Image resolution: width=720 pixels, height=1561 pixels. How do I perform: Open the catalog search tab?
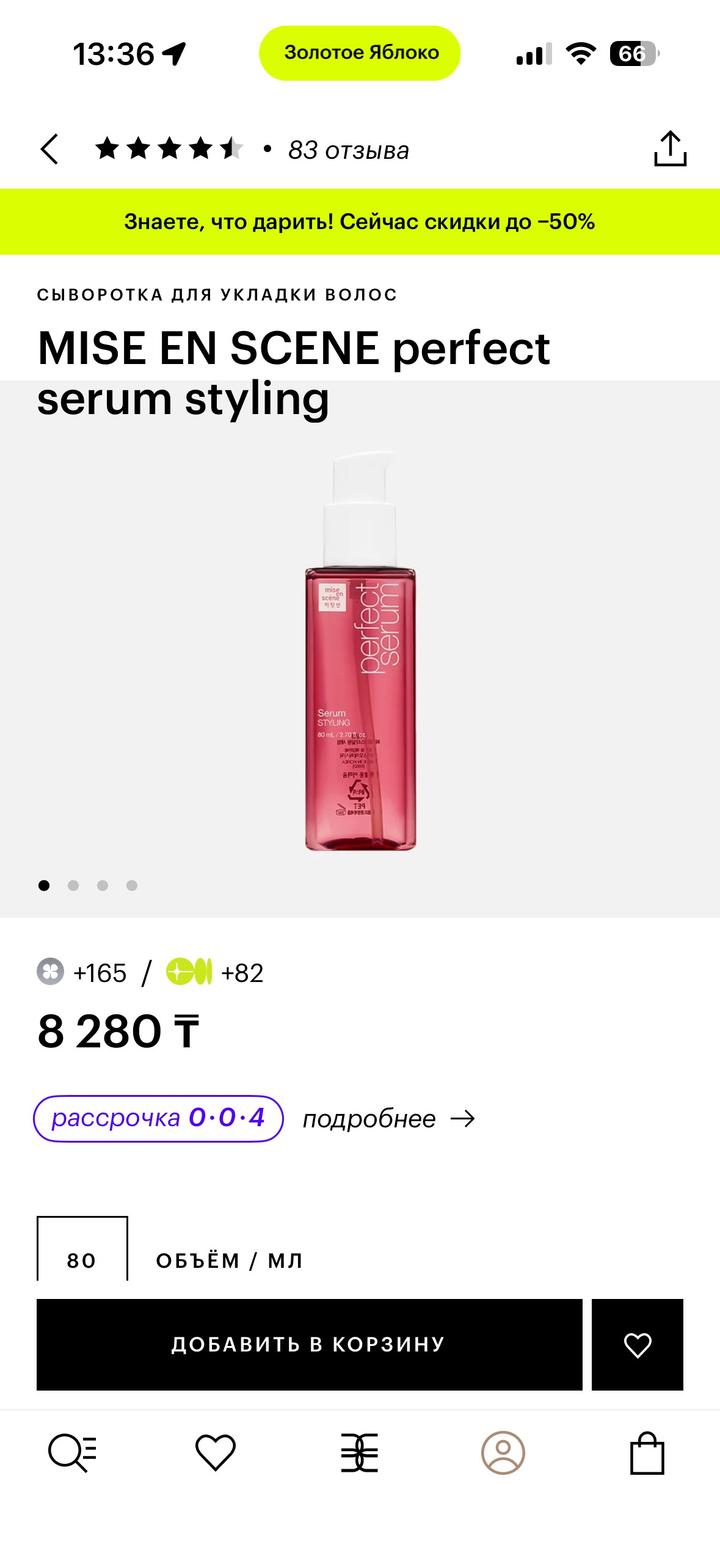tap(73, 1453)
